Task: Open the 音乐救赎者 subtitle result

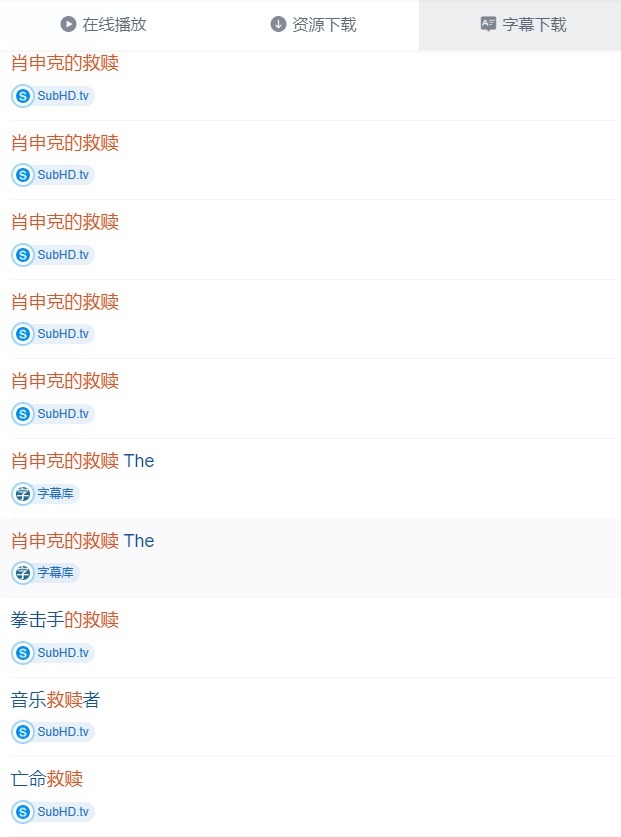Action: [x=56, y=700]
